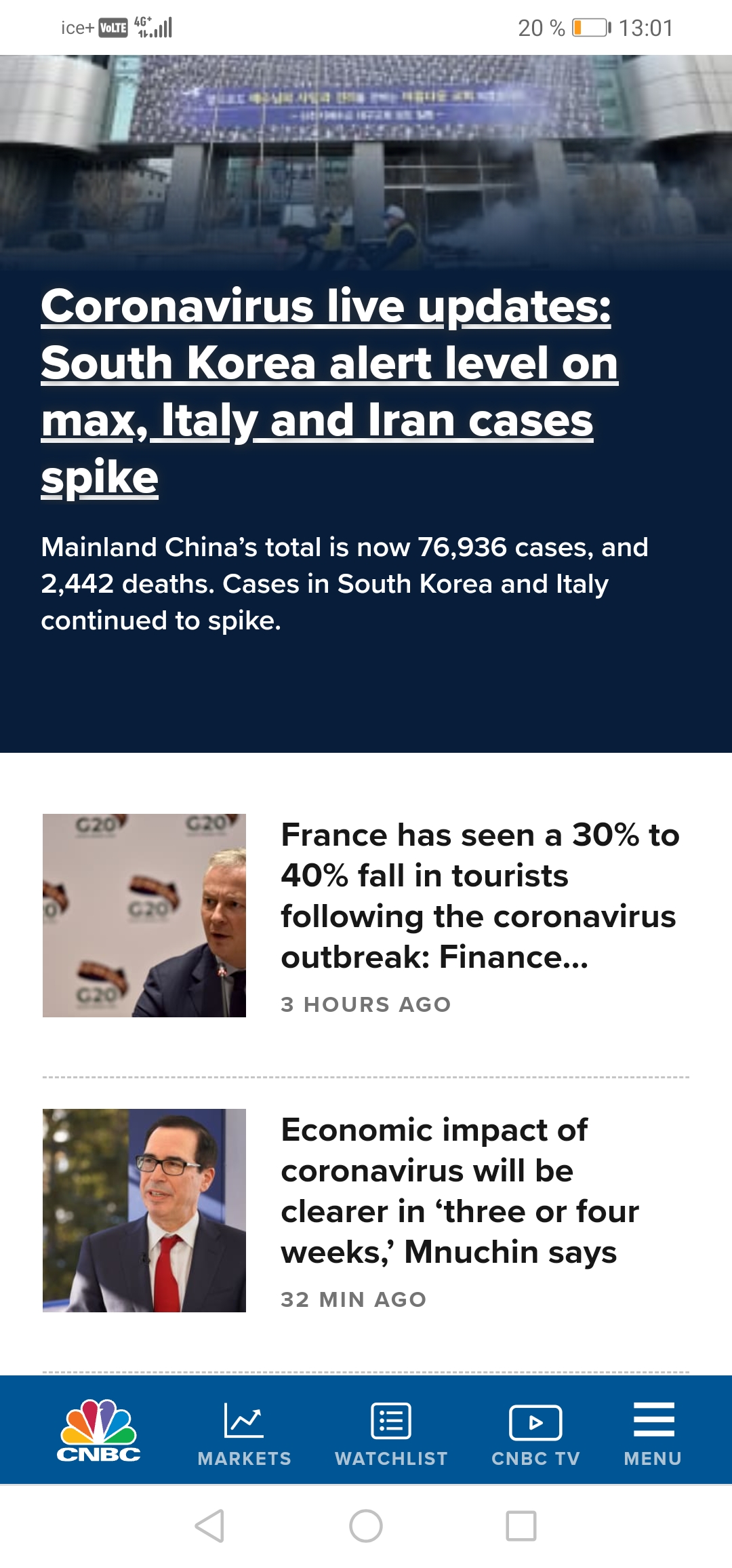This screenshot has height=1568, width=732.
Task: Go to the CNBC home tab
Action: 99,1430
